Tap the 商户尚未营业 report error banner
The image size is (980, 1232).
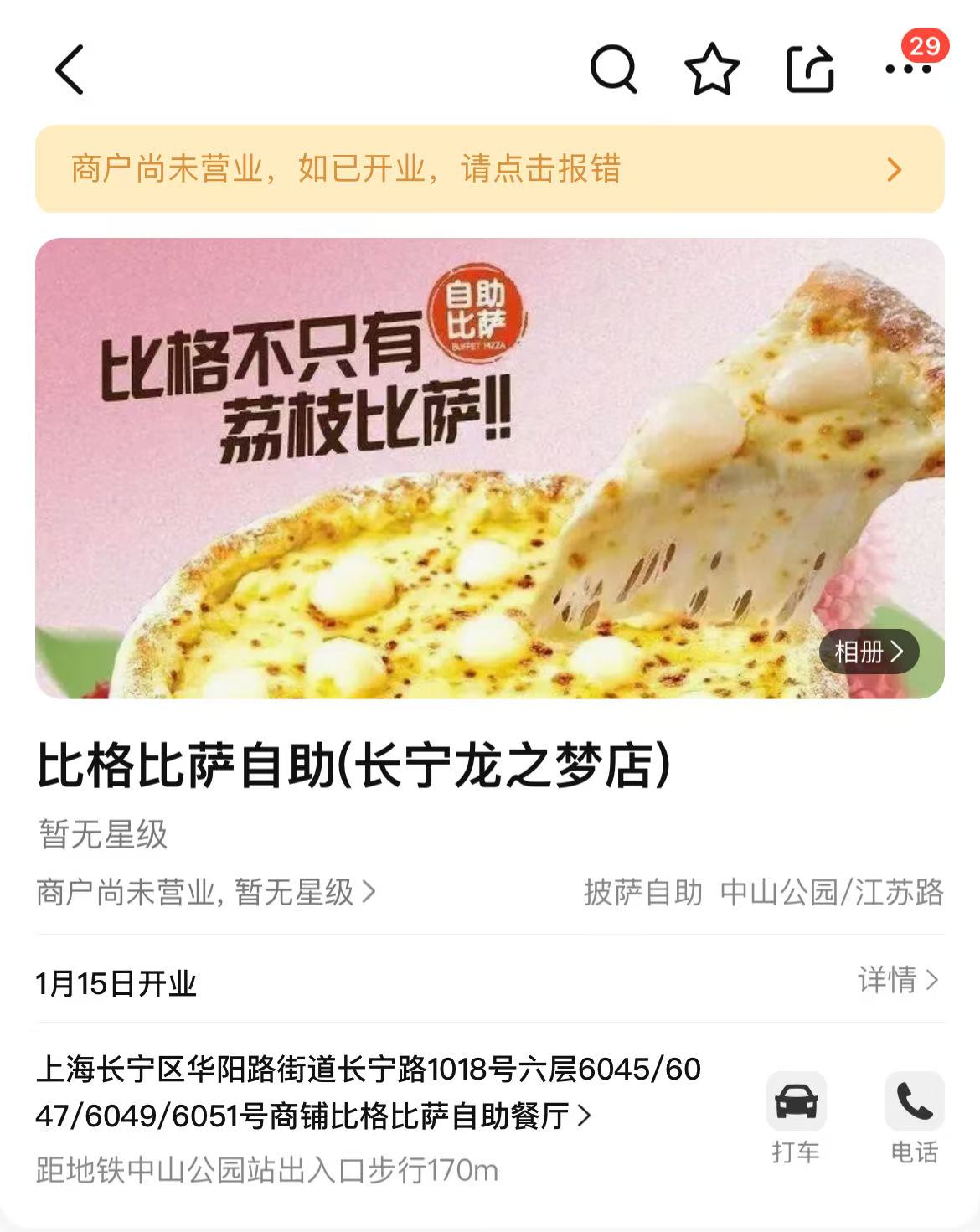pyautogui.click(x=489, y=169)
